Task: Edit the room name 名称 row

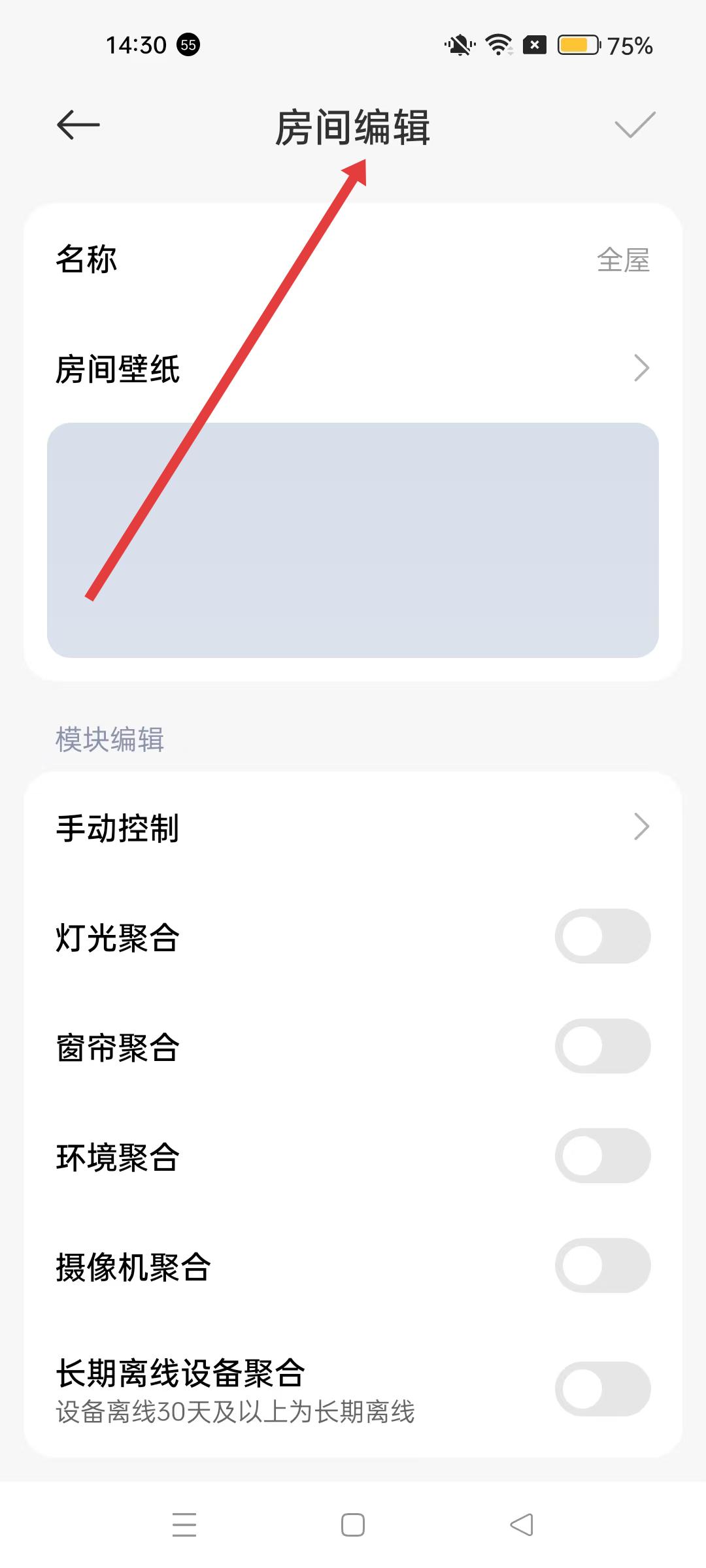Action: pyautogui.click(x=353, y=259)
